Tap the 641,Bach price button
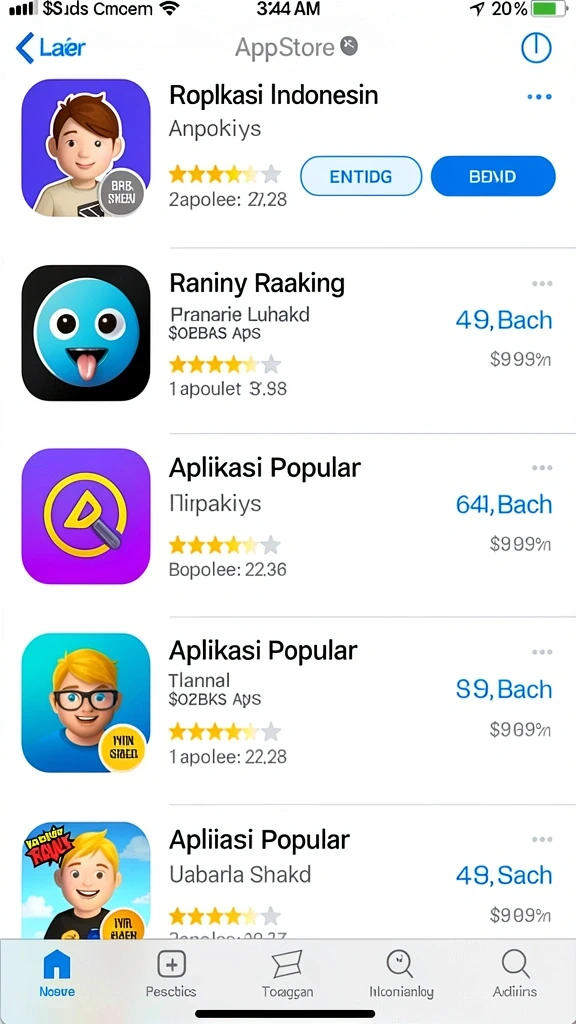This screenshot has width=576, height=1024. pos(504,504)
